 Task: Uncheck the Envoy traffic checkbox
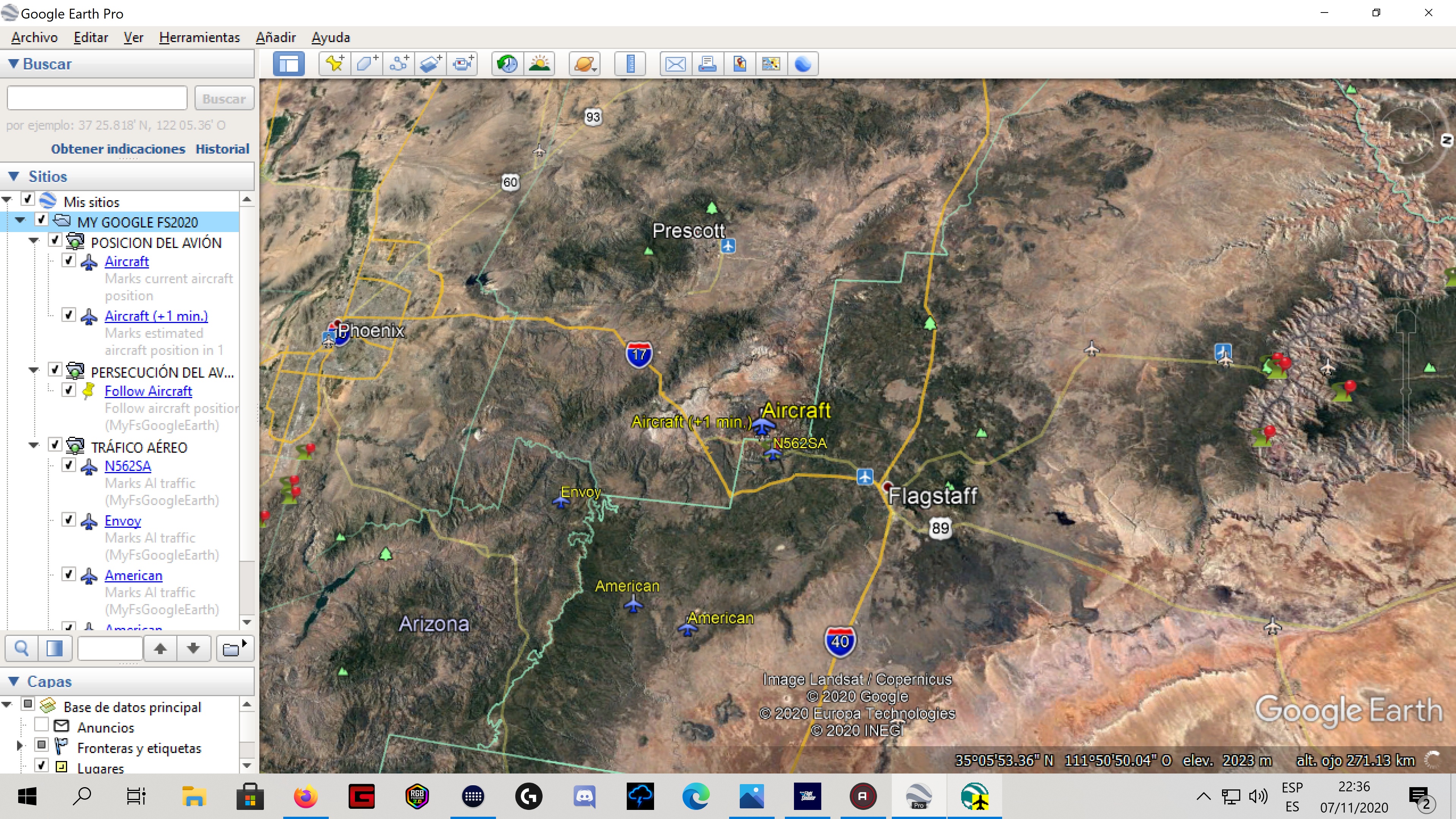(x=68, y=519)
